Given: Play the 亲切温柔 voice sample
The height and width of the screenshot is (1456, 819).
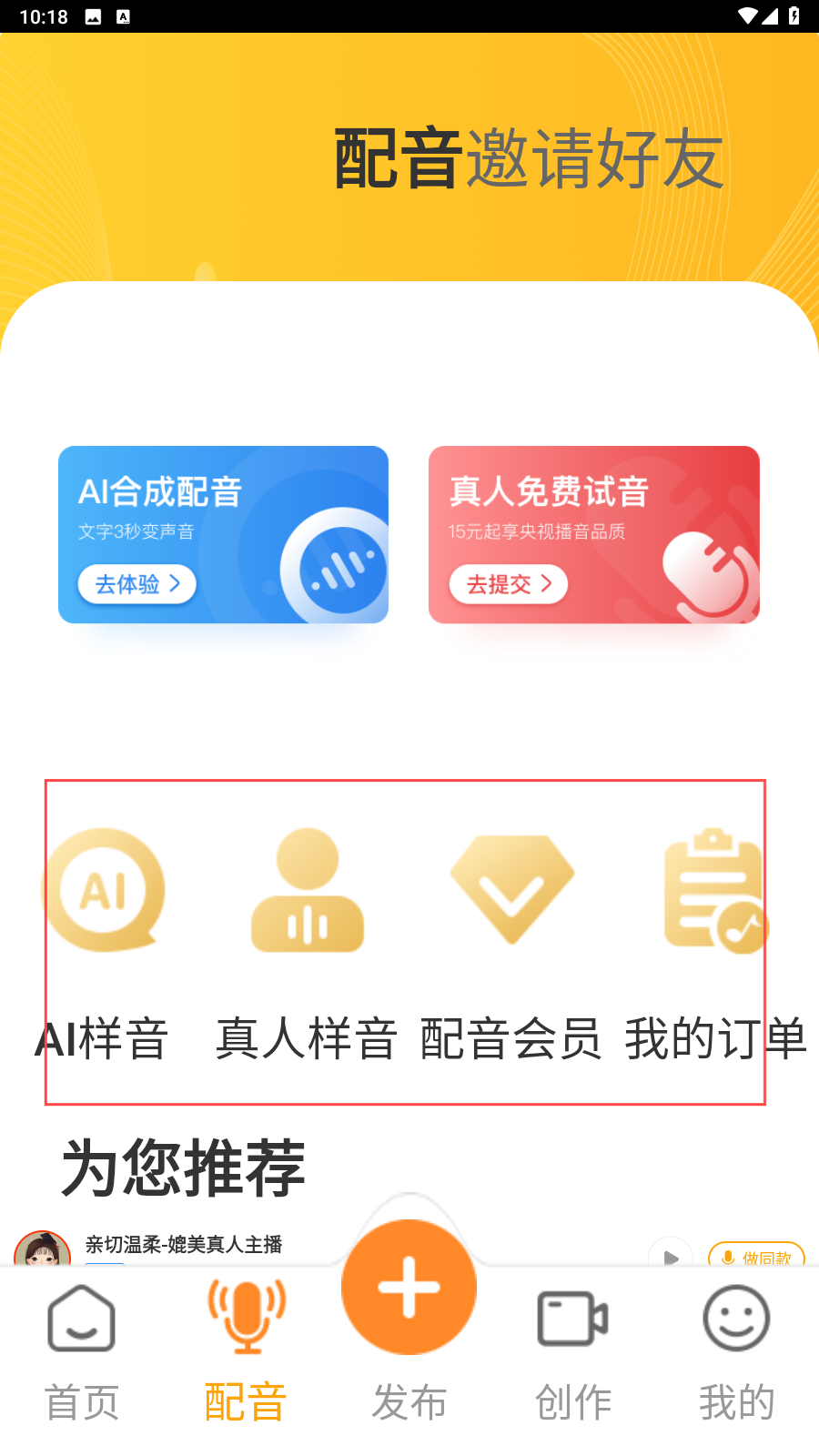Looking at the screenshot, I should [671, 1255].
